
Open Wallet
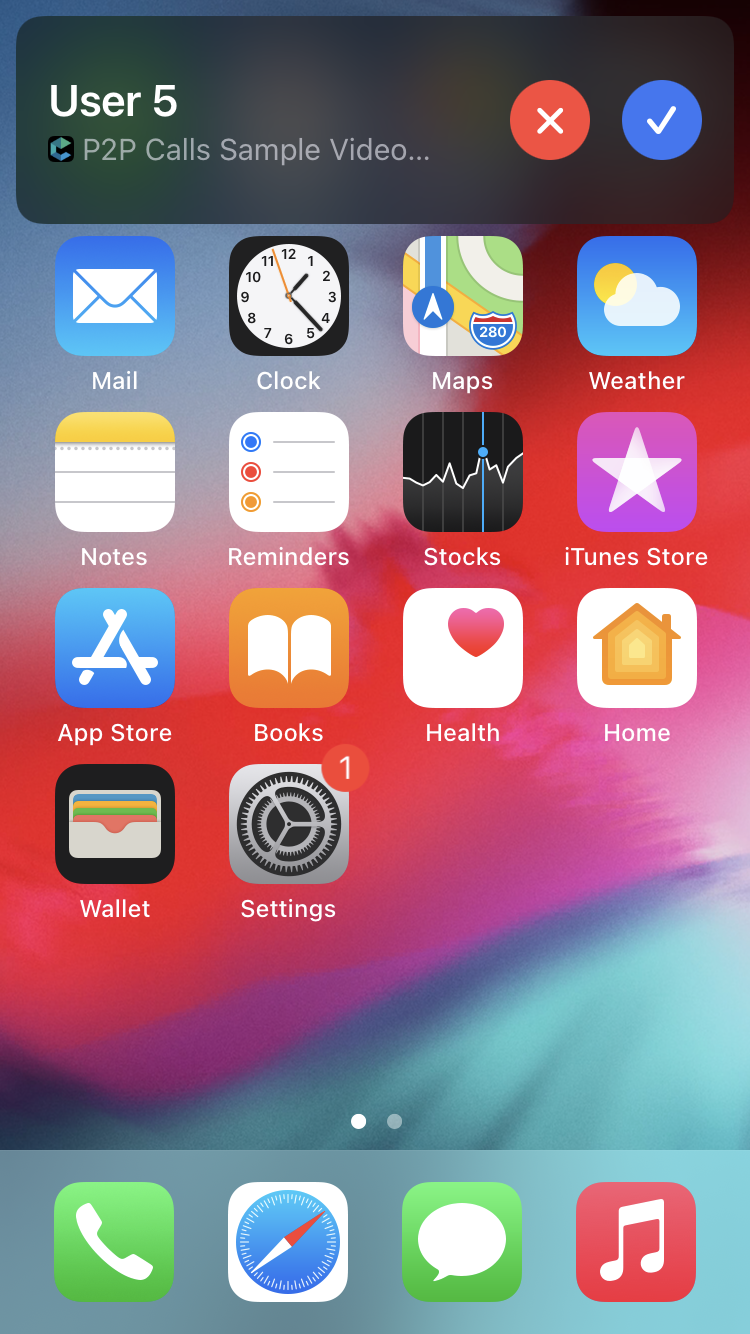[115, 824]
